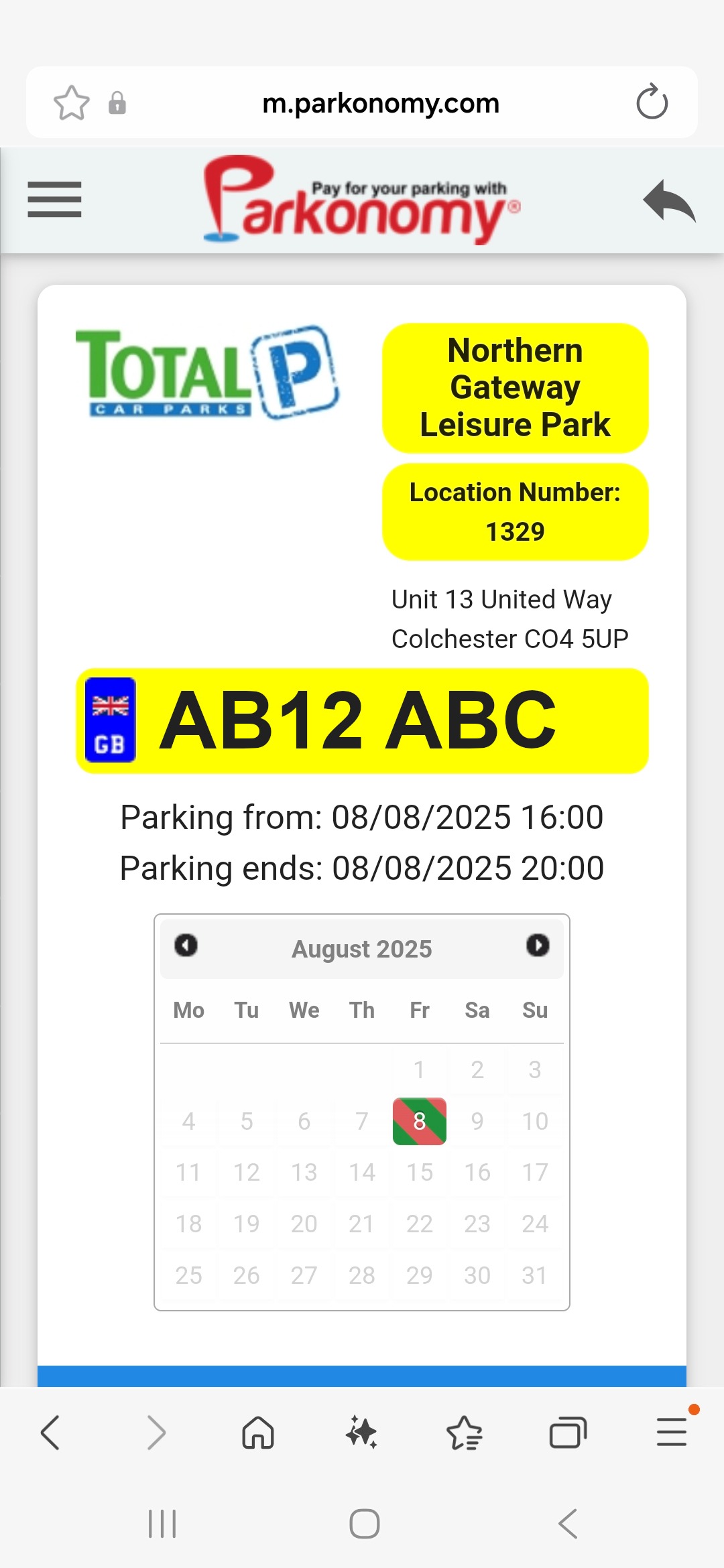
Task: Open the system recent apps view
Action: [x=162, y=1524]
